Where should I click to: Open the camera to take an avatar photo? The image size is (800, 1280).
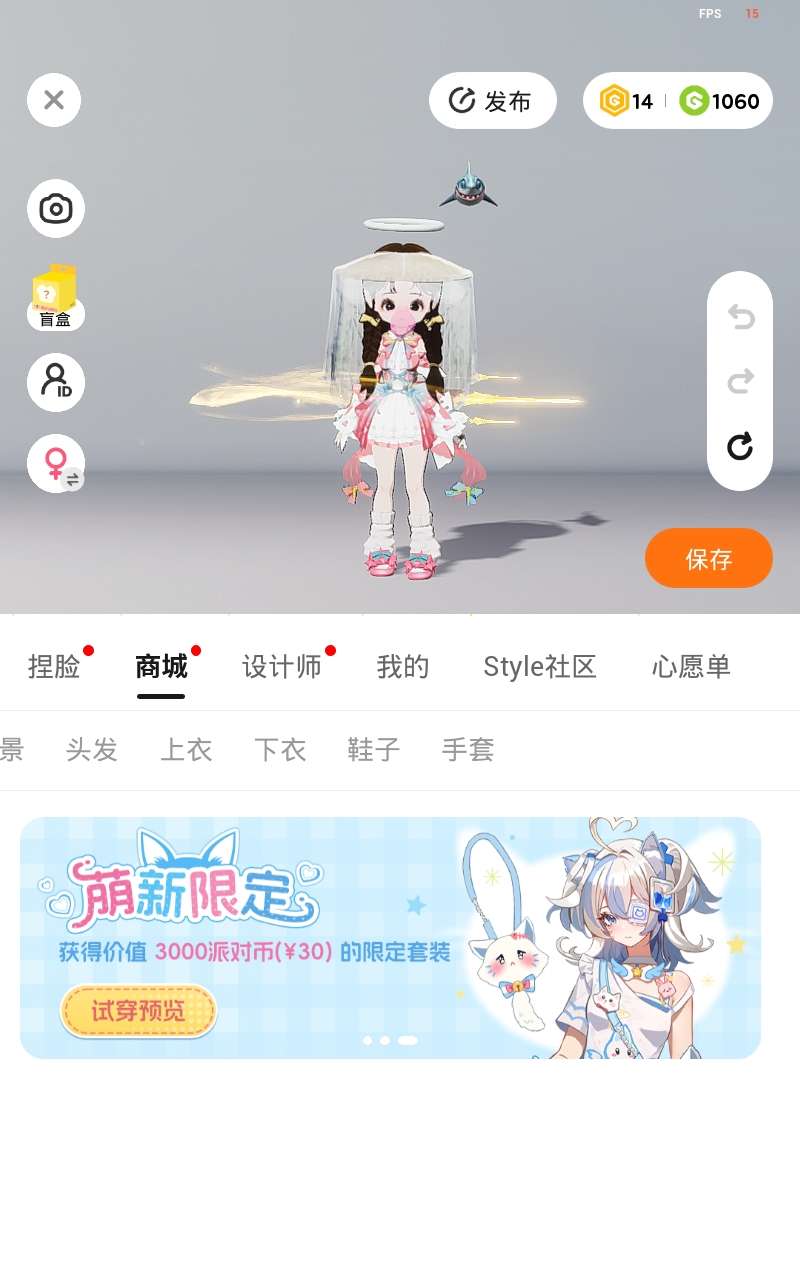(56, 209)
